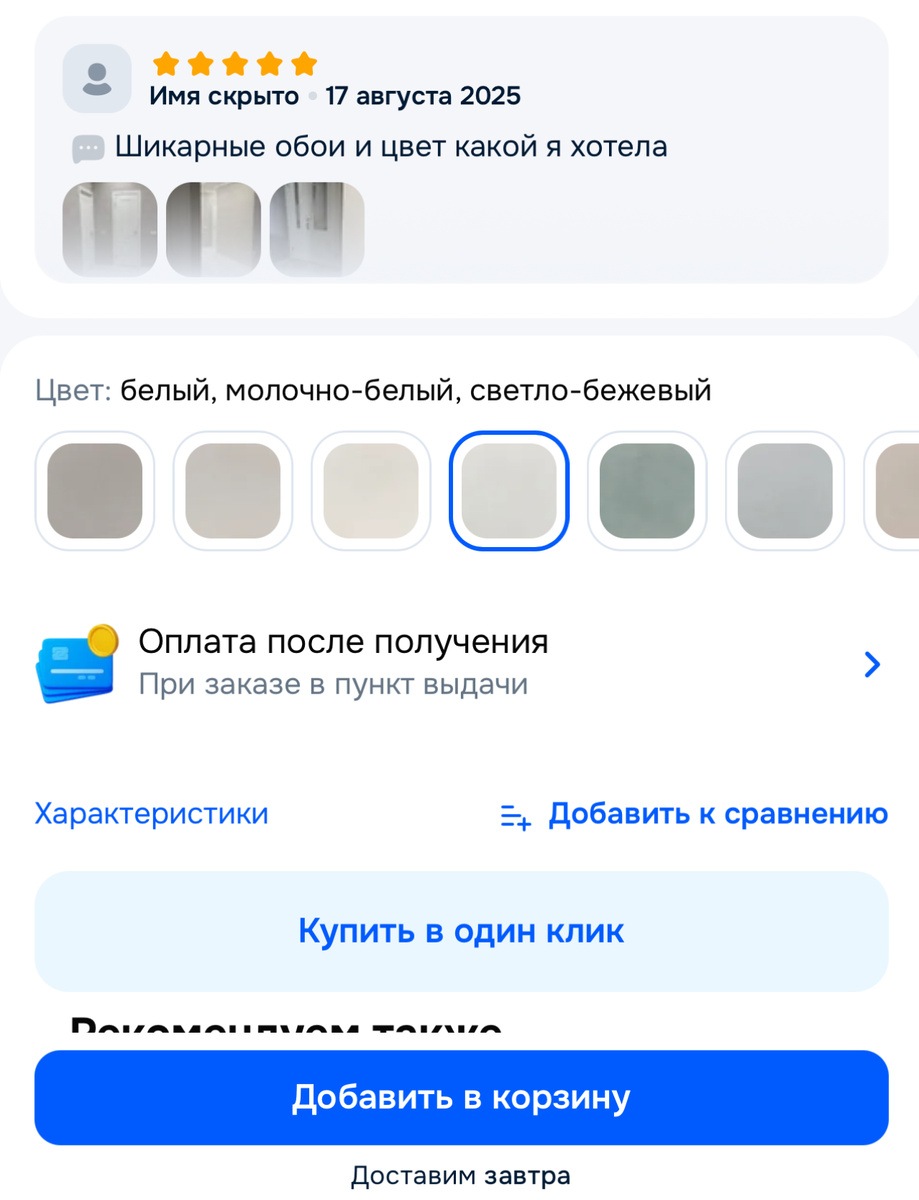Select the dark gray-green color swatch
The height and width of the screenshot is (1200, 919).
(x=646, y=489)
